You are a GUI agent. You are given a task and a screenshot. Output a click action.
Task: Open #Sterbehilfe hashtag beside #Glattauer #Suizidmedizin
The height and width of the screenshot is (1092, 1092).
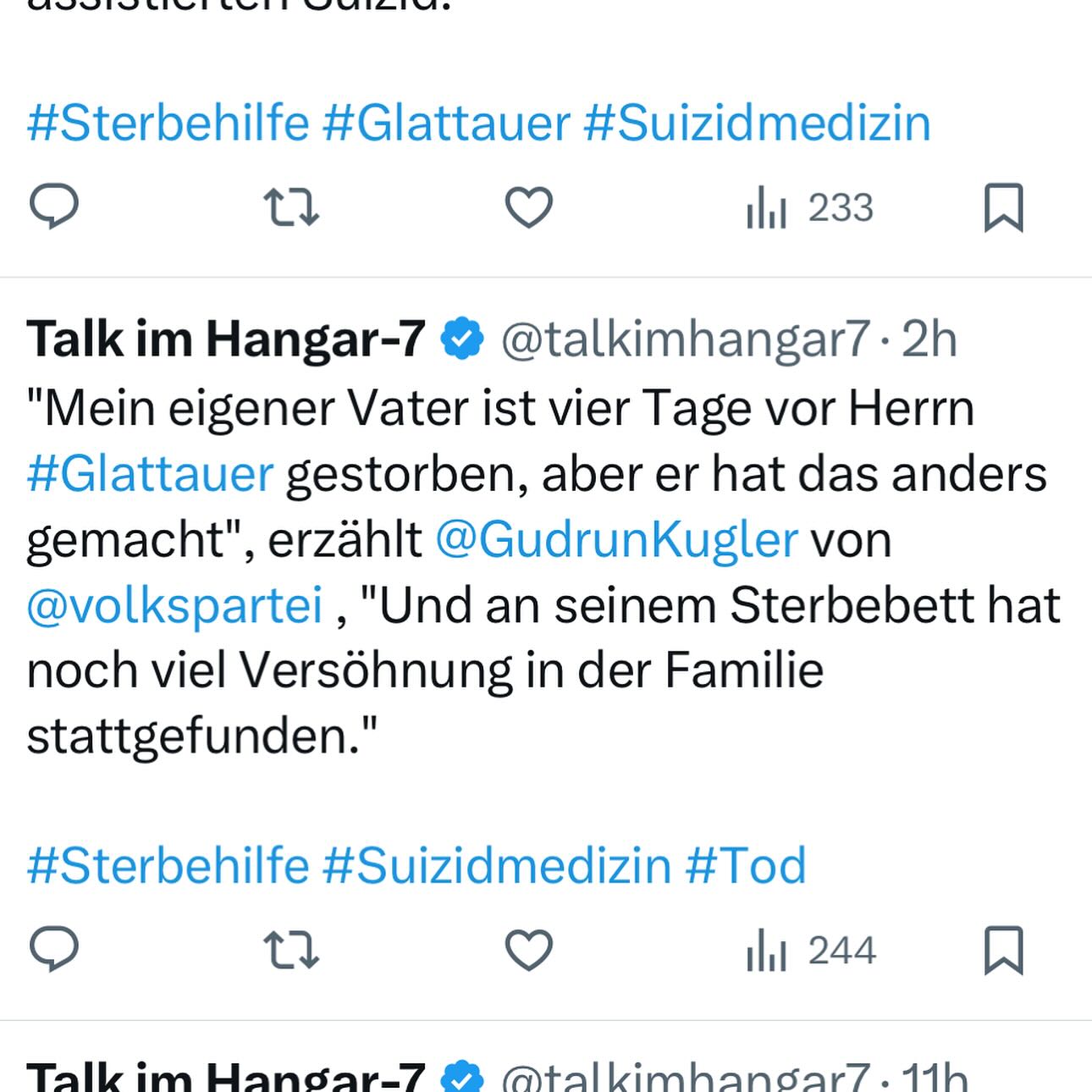click(x=168, y=123)
